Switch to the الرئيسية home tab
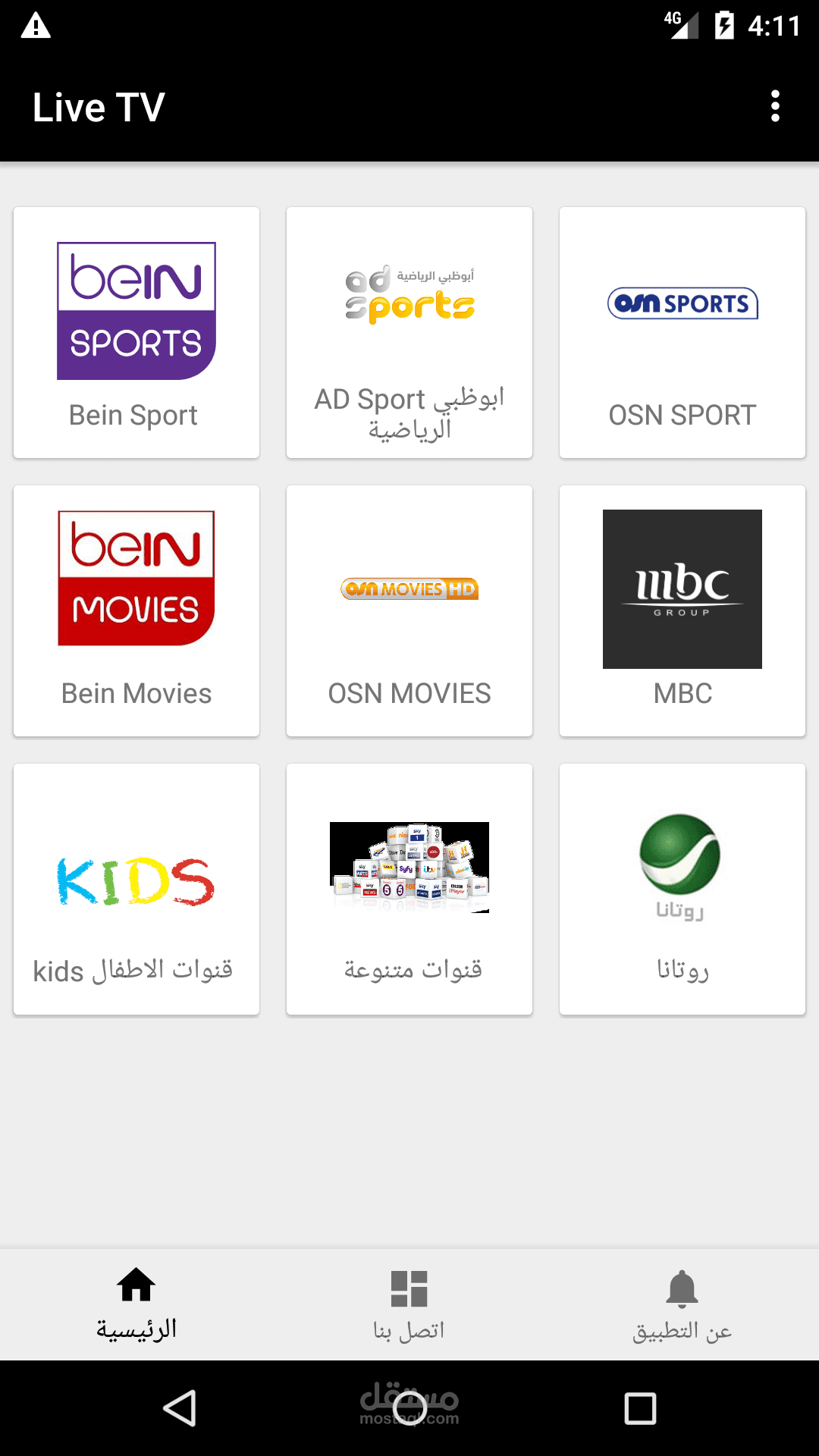Screen dimensions: 819x1456 (136, 1304)
